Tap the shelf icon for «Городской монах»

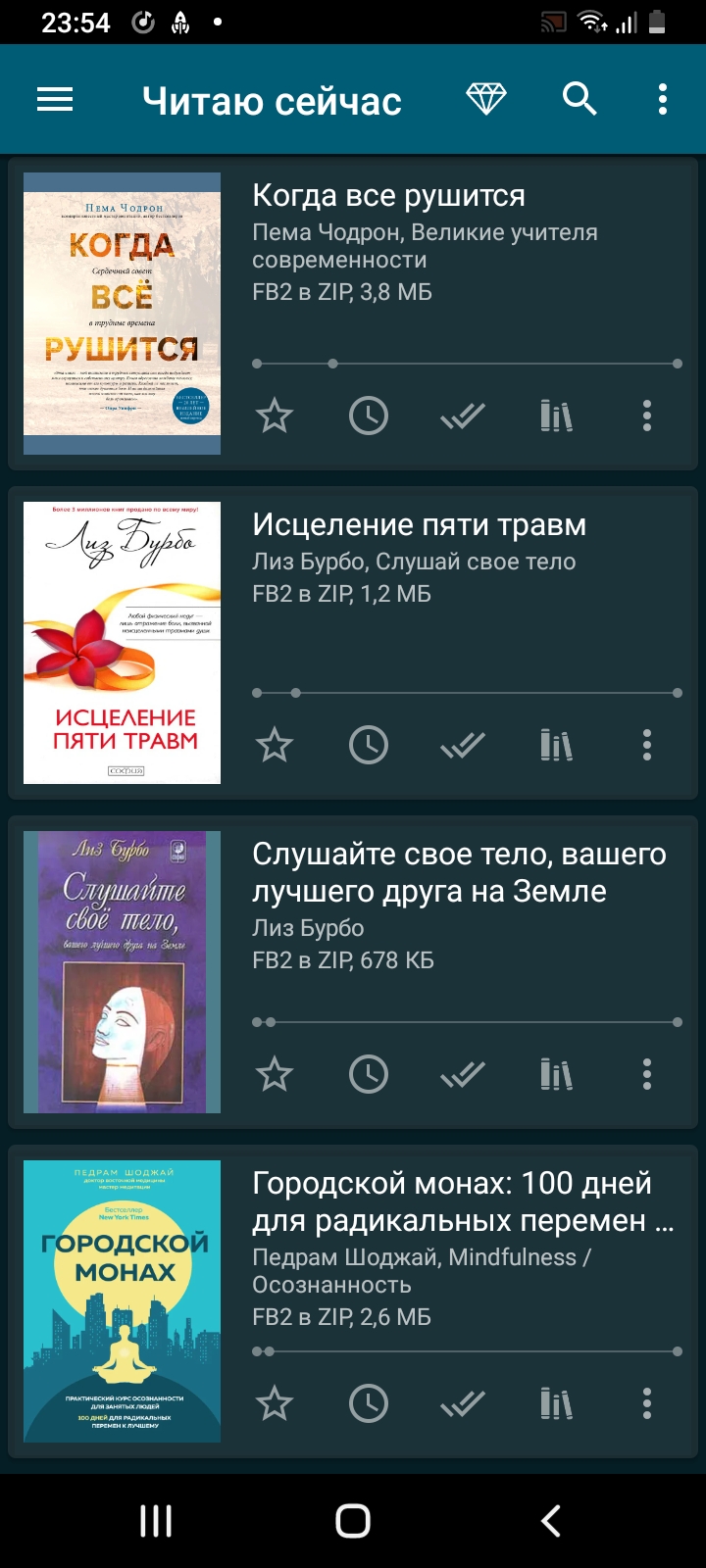click(556, 1404)
